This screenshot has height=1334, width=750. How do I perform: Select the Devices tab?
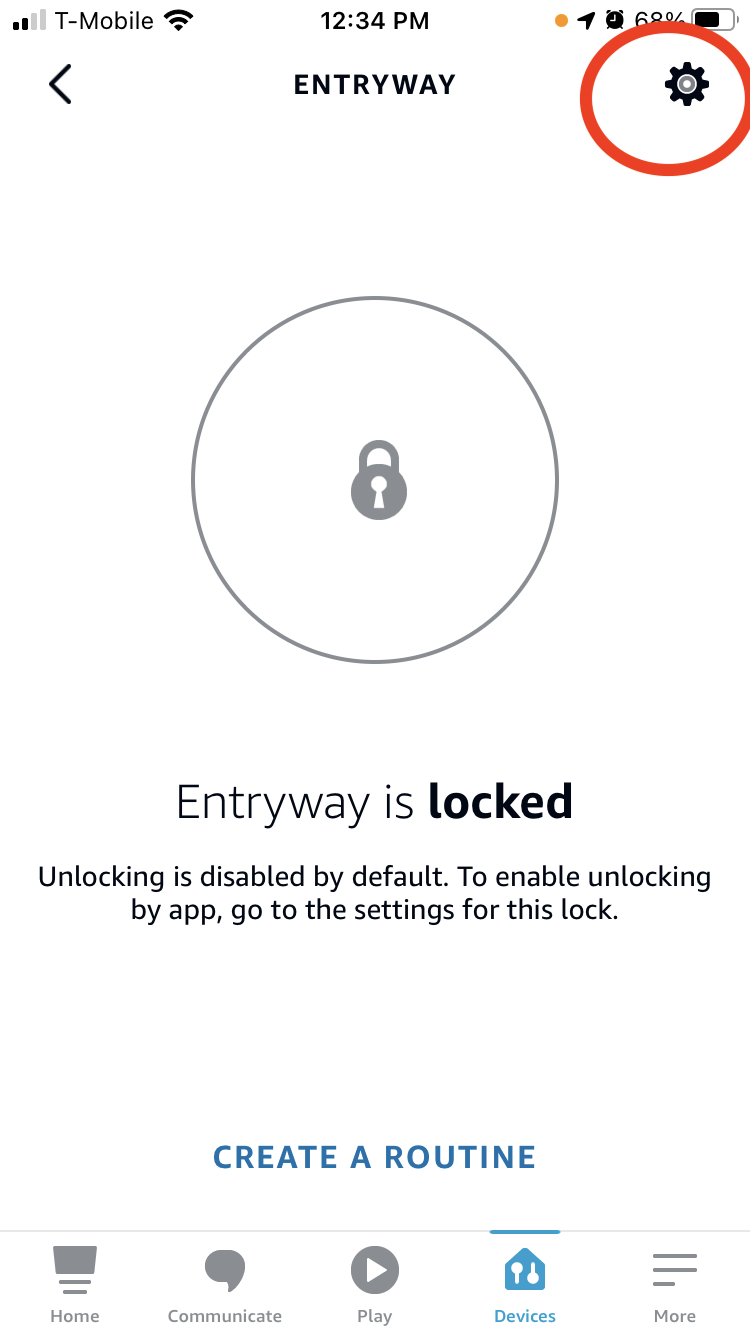(x=525, y=1285)
